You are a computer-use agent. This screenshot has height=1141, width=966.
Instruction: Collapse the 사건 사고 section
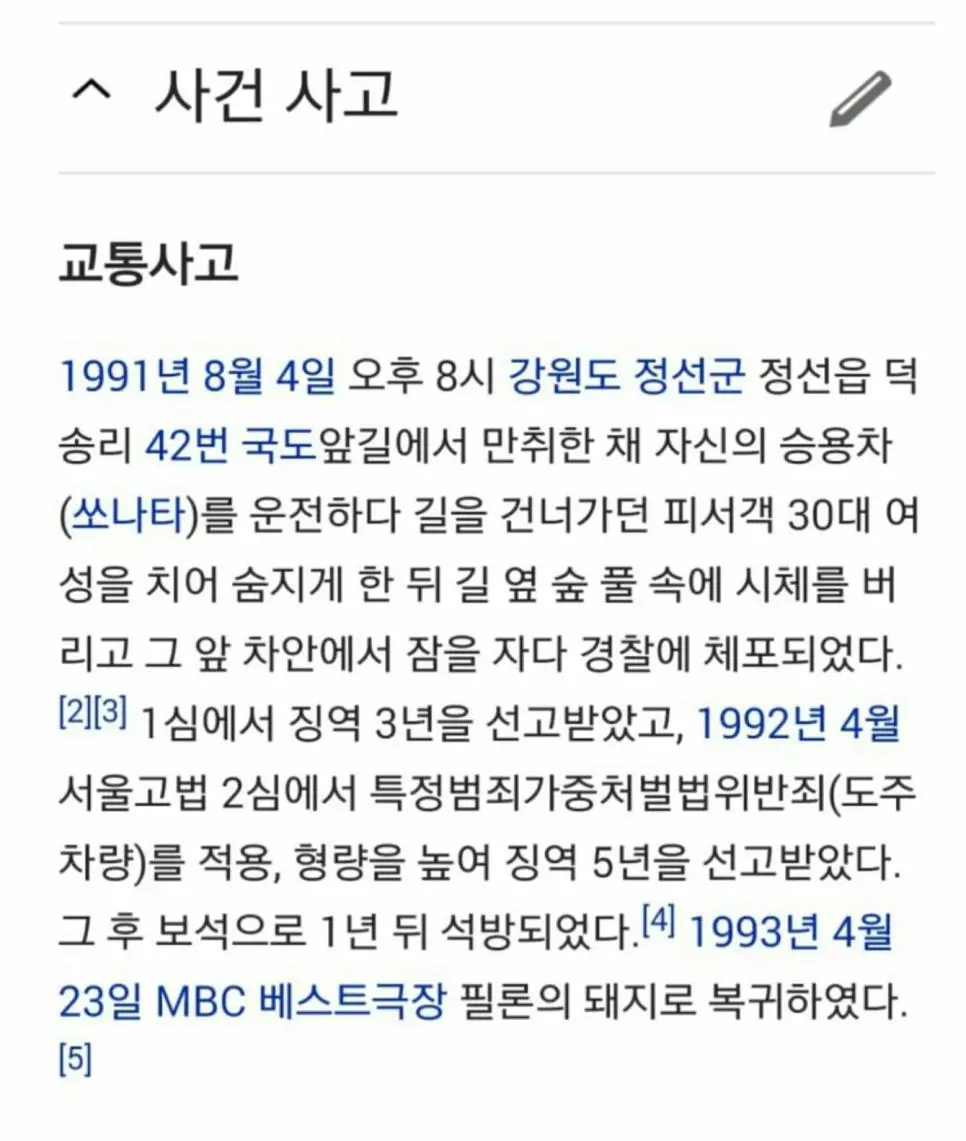tap(92, 96)
